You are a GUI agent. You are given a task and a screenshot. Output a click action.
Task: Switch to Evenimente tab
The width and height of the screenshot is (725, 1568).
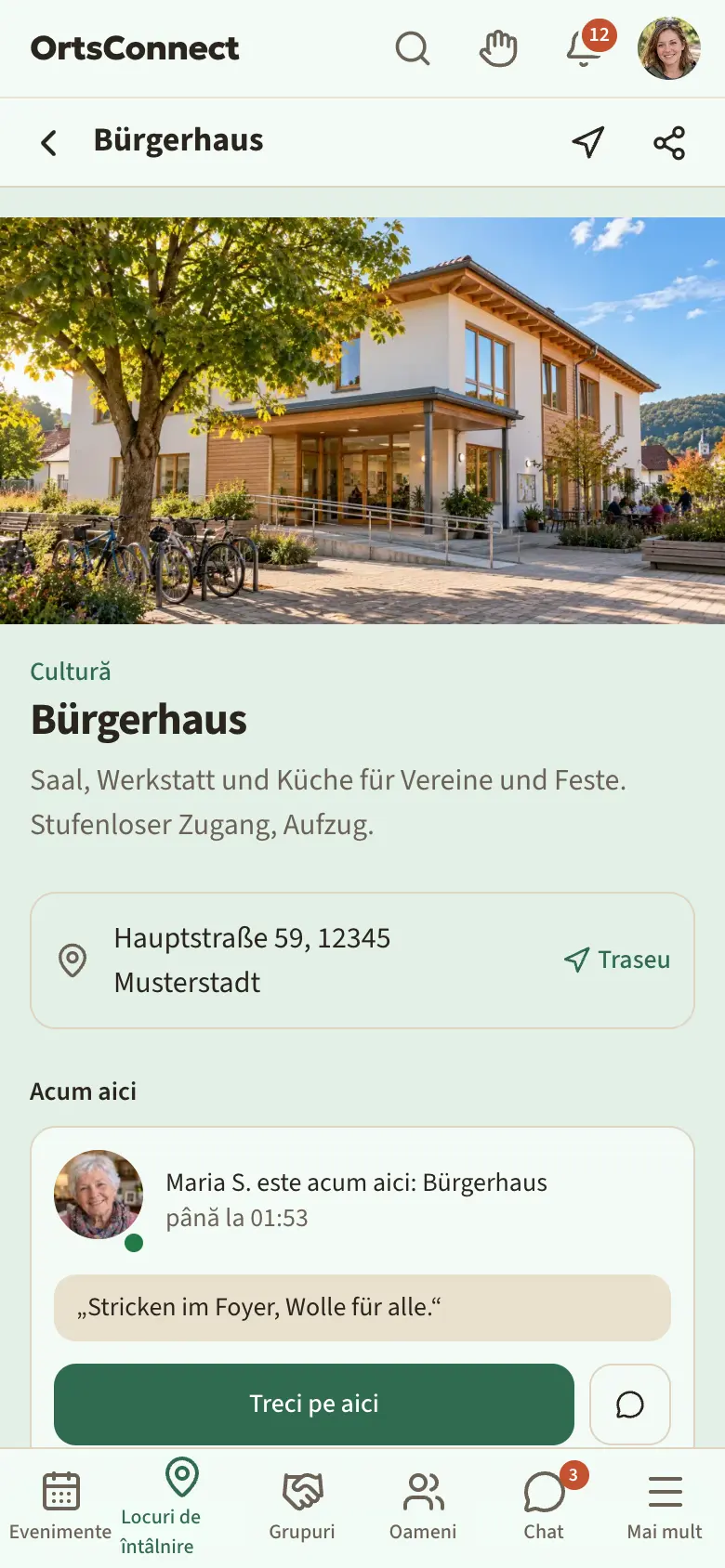pyautogui.click(x=60, y=1508)
